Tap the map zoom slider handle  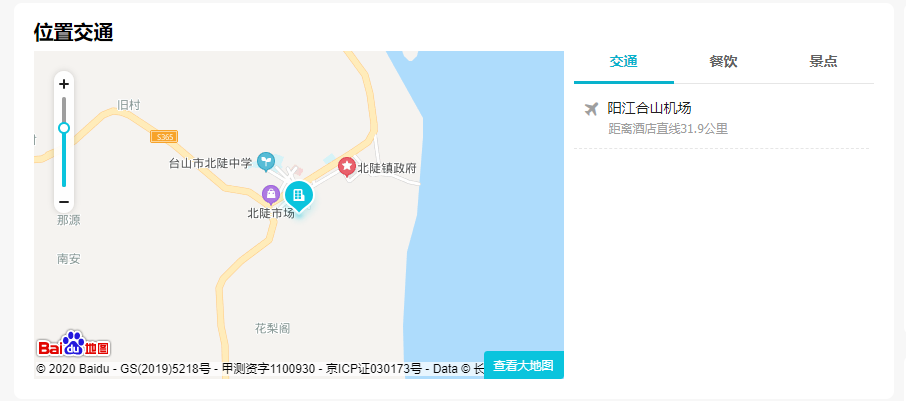pos(64,128)
